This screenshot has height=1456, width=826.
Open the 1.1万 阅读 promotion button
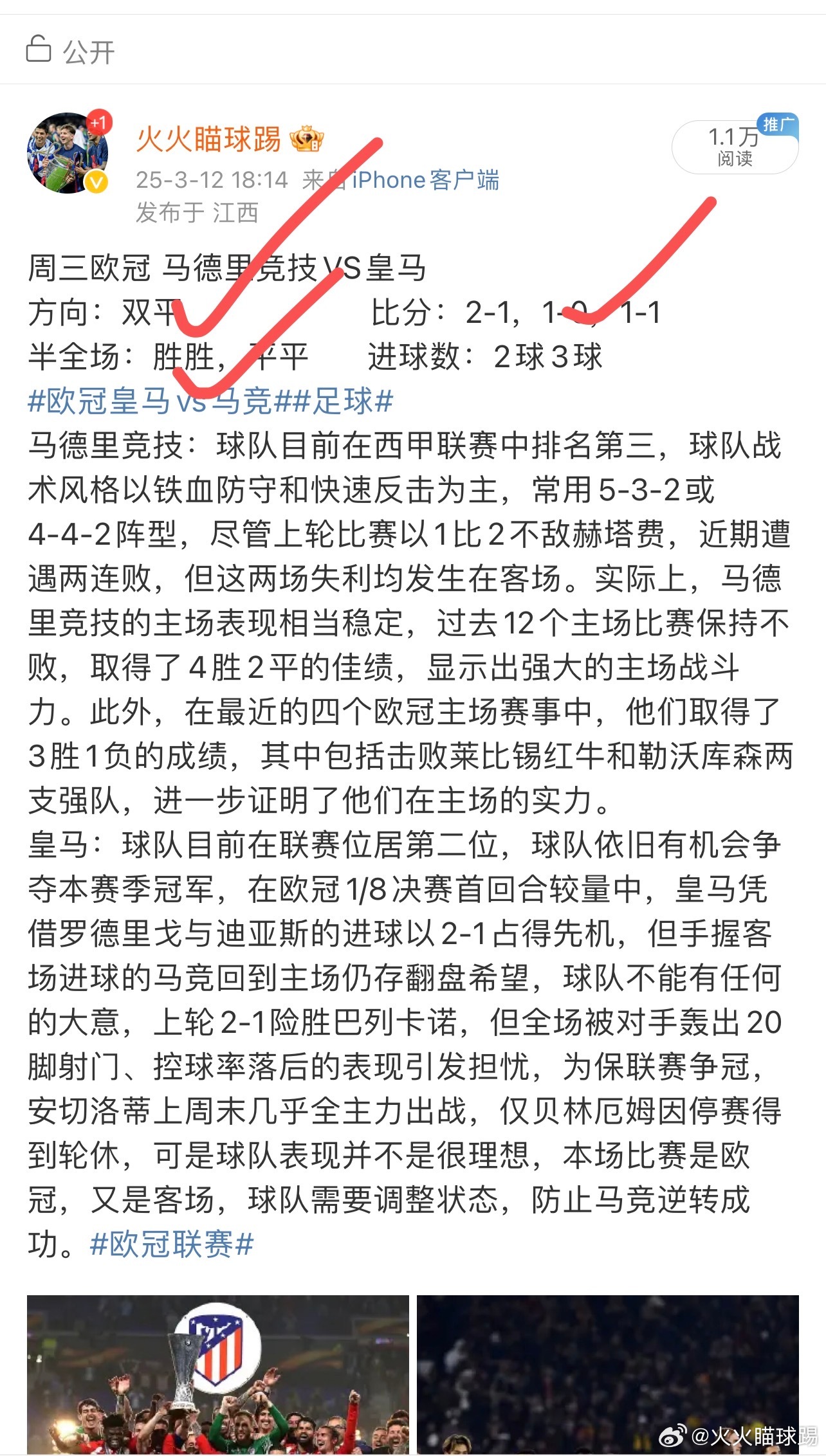click(x=735, y=147)
